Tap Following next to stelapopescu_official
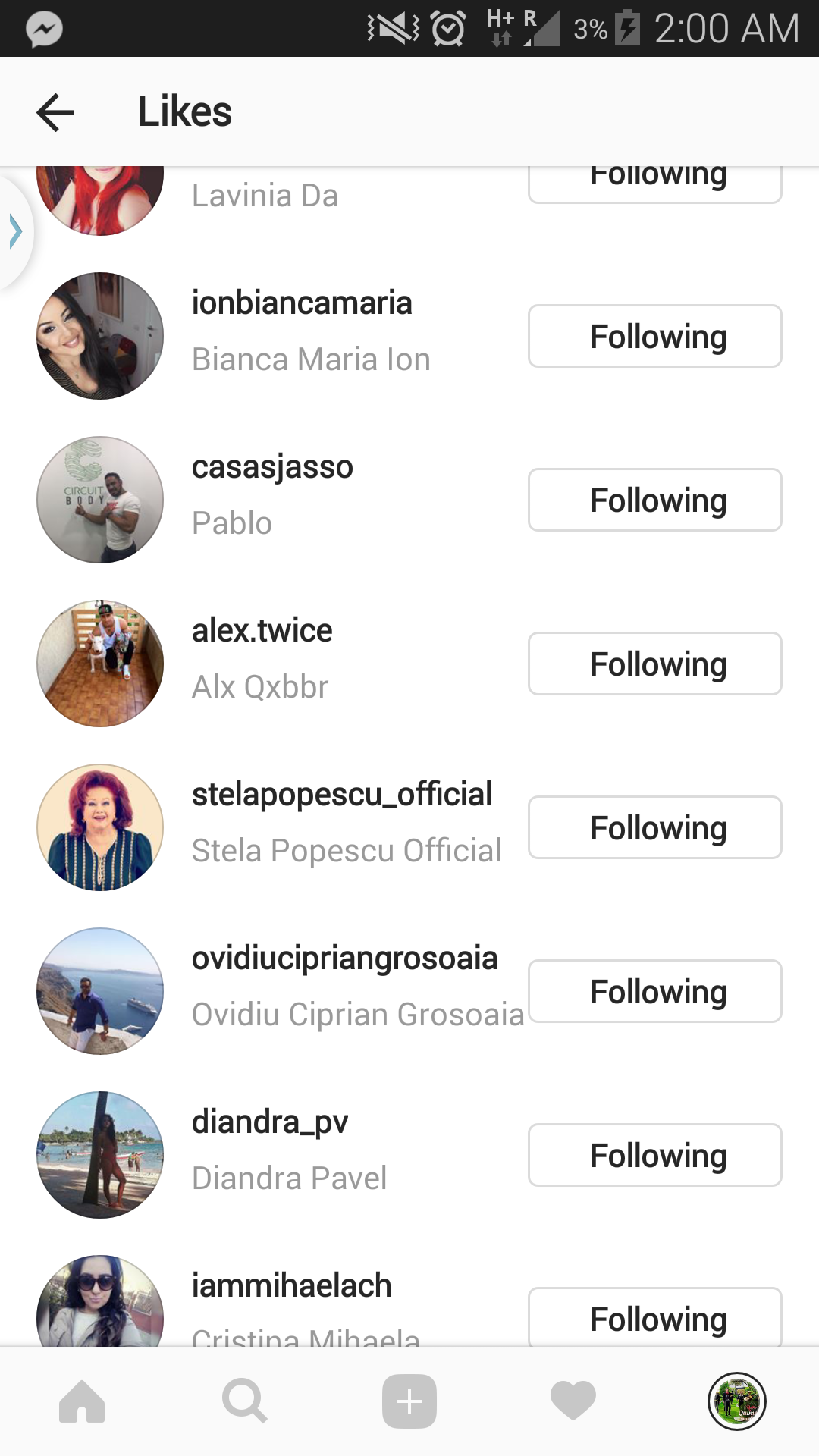The height and width of the screenshot is (1456, 819). click(654, 827)
